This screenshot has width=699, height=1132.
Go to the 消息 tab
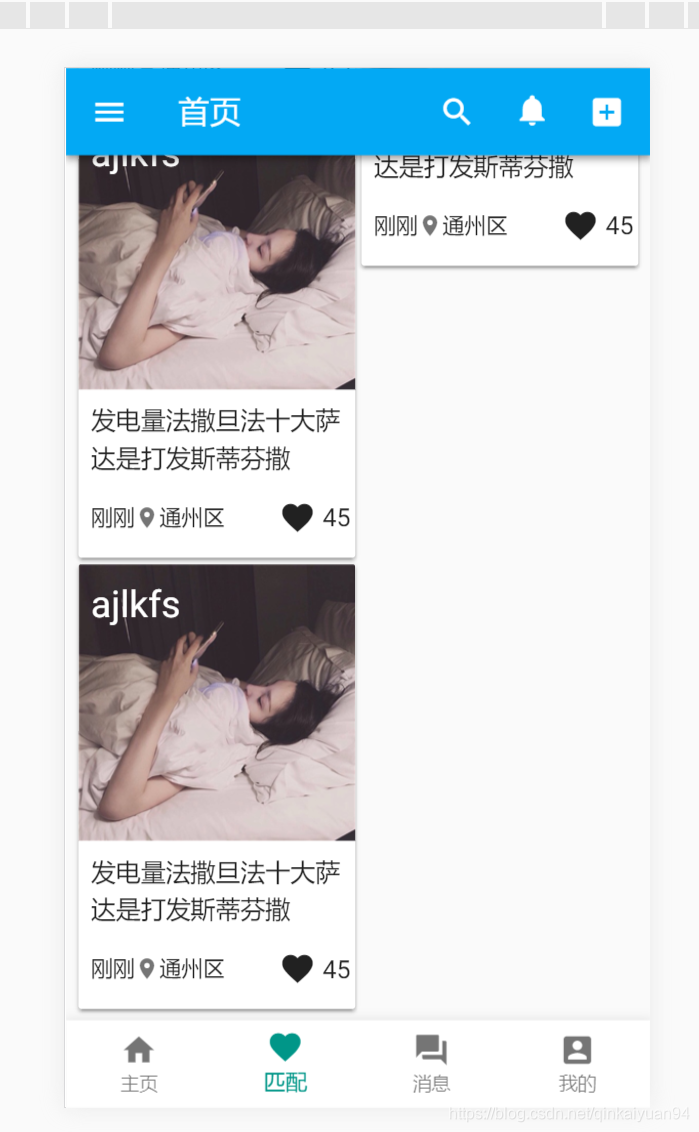click(x=431, y=1064)
